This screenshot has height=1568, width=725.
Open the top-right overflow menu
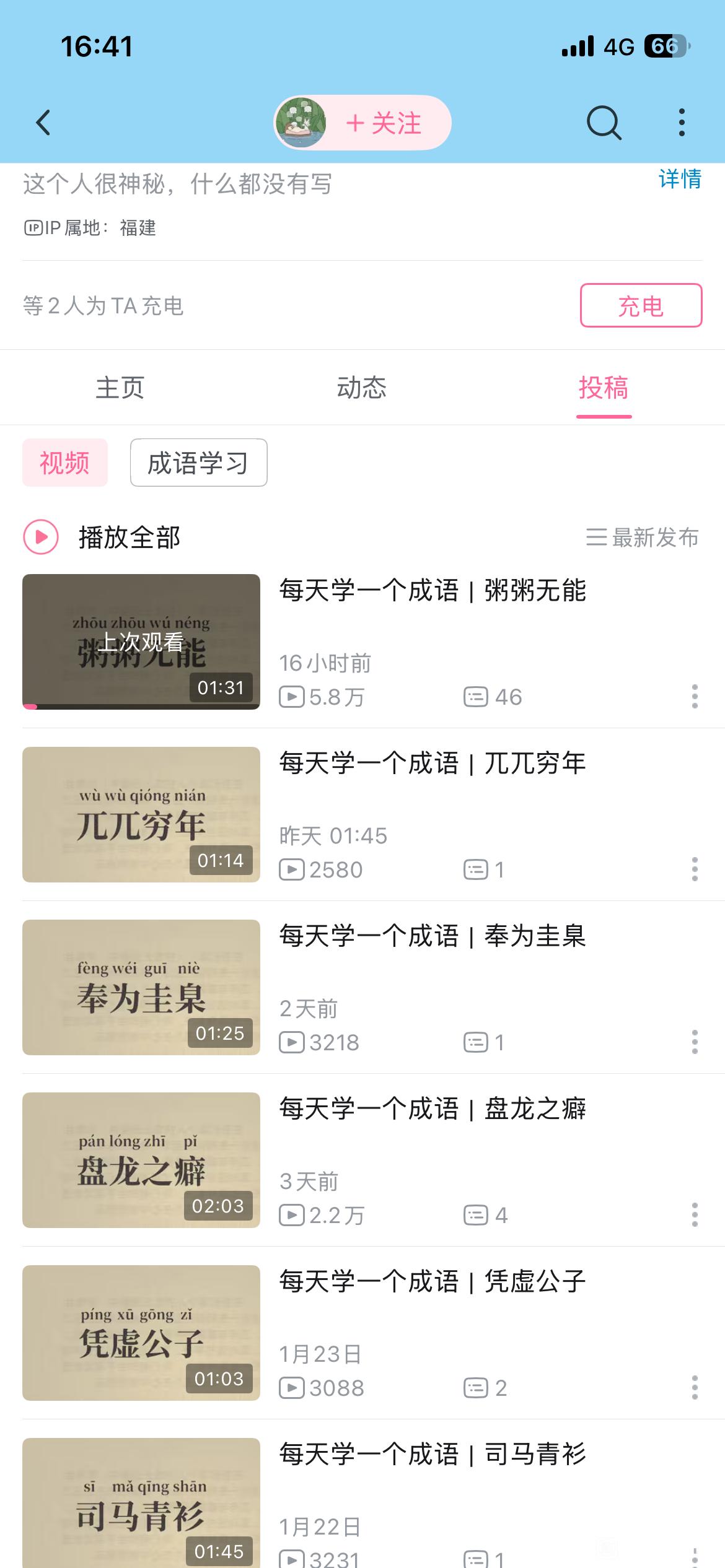coord(682,123)
